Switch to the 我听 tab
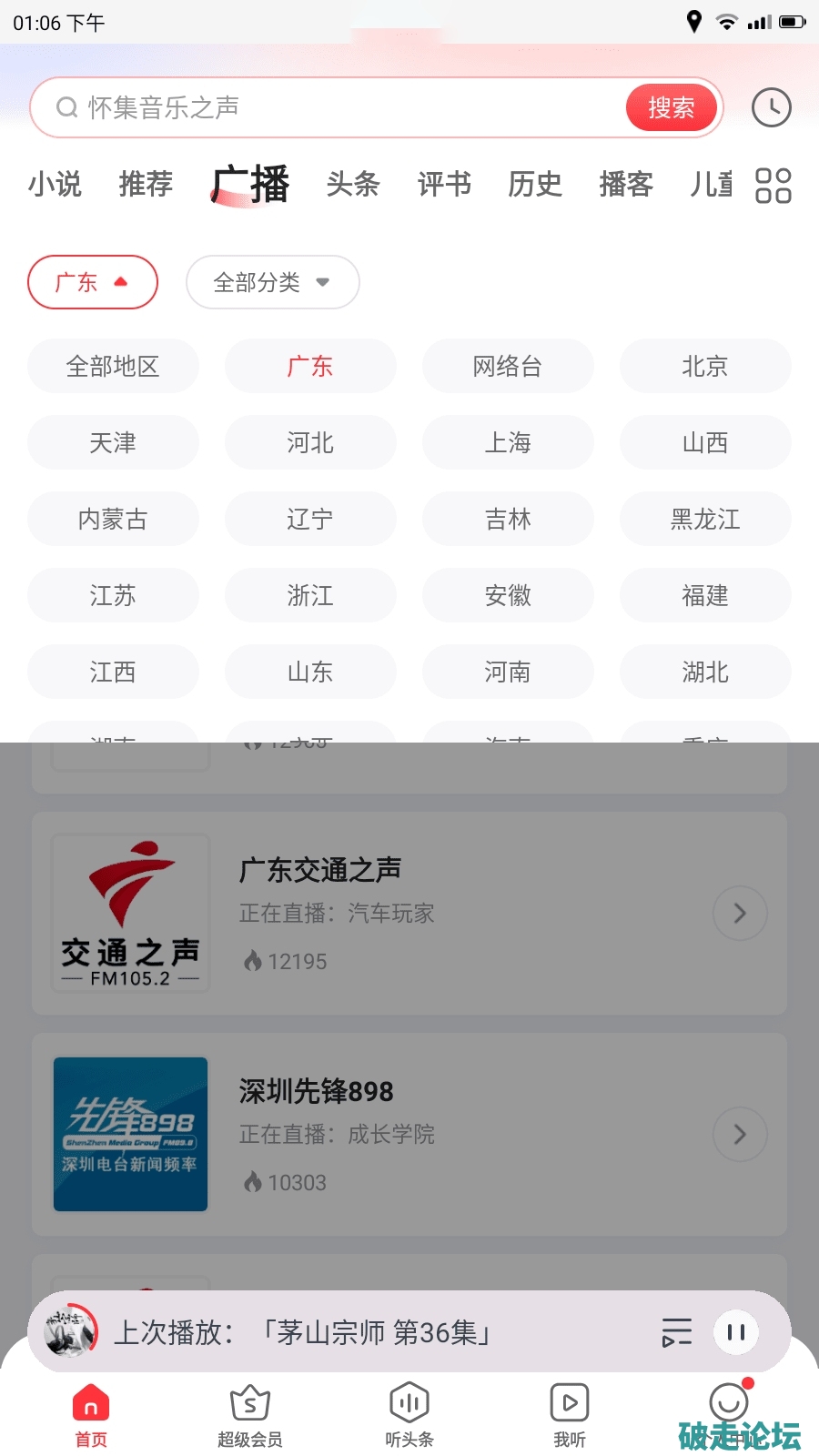Image resolution: width=819 pixels, height=1456 pixels. pyautogui.click(x=570, y=1415)
